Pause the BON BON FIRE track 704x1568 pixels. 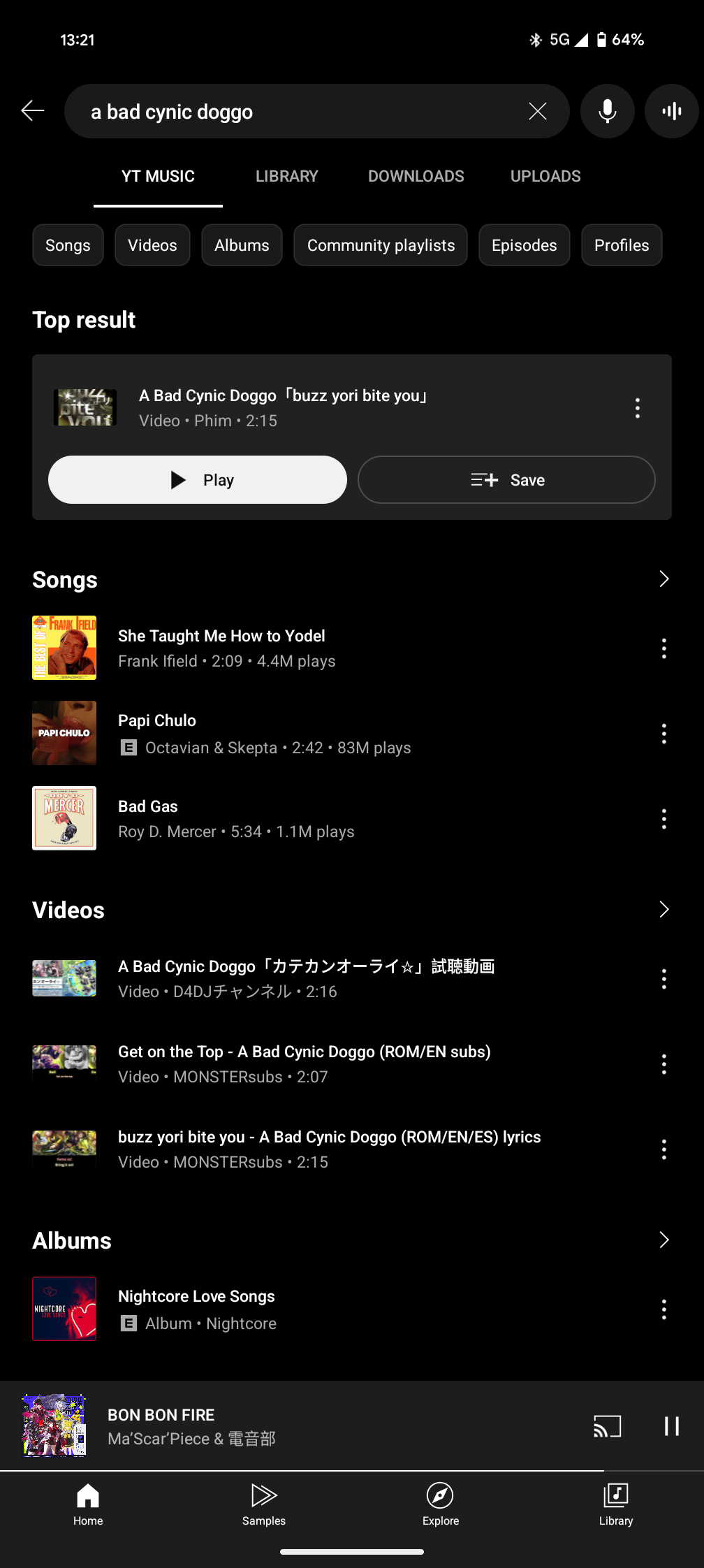click(671, 1426)
